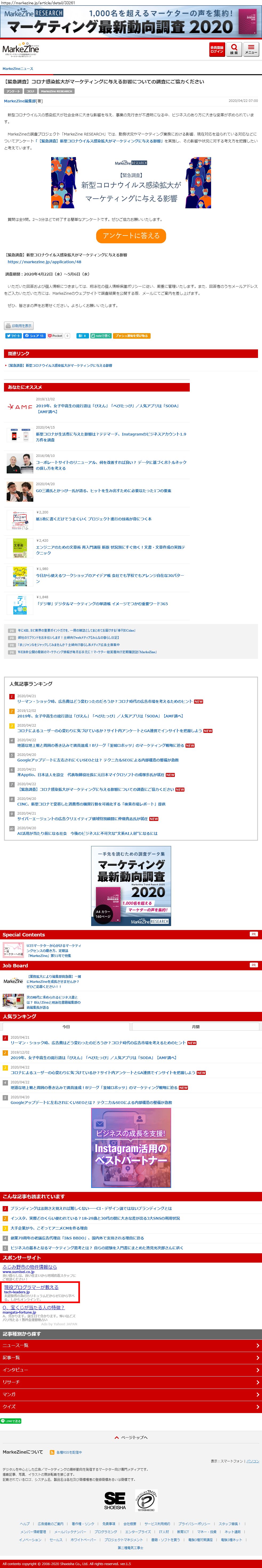This screenshot has height=1568, width=262.
Task: Select the コロナ tag chip
Action: click(30, 91)
